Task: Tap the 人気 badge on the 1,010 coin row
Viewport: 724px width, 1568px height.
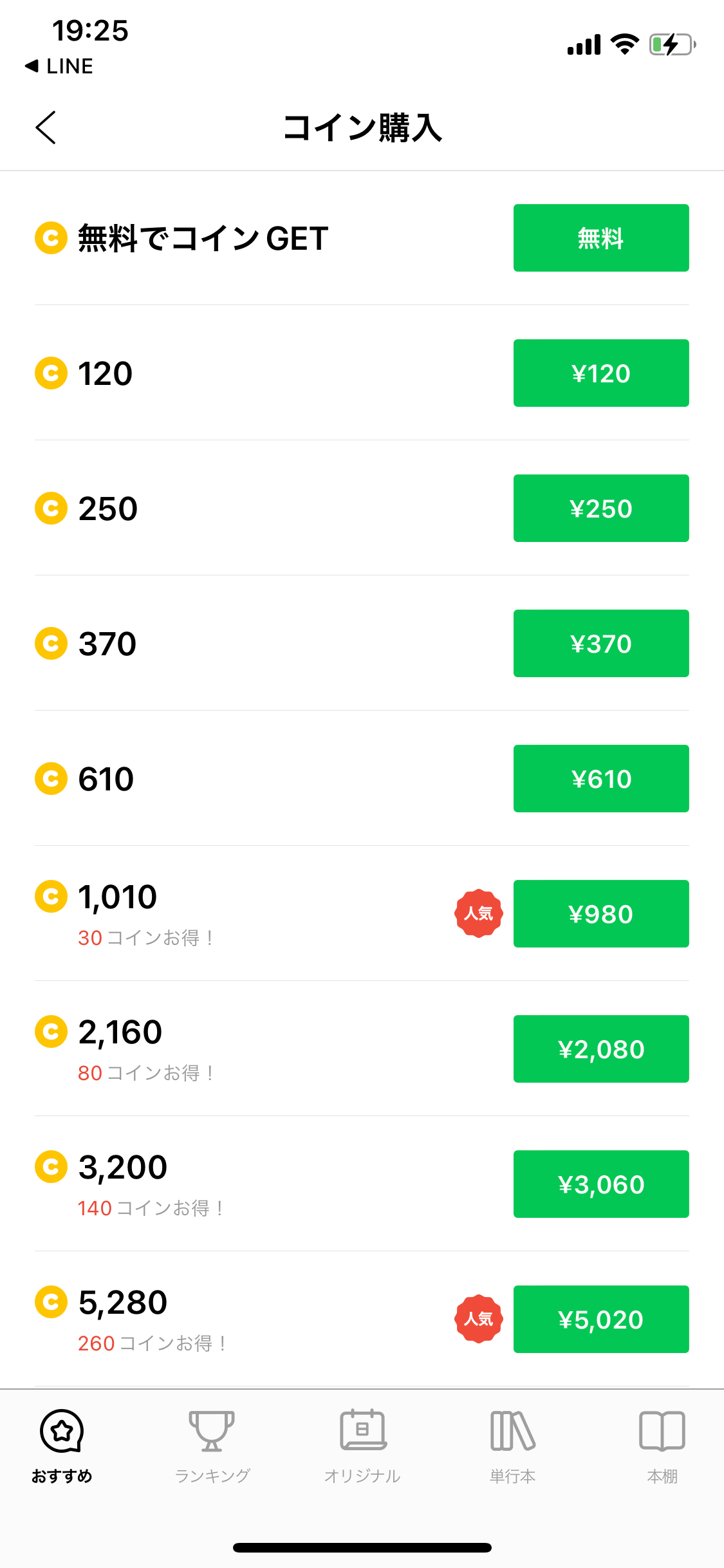Action: point(478,913)
